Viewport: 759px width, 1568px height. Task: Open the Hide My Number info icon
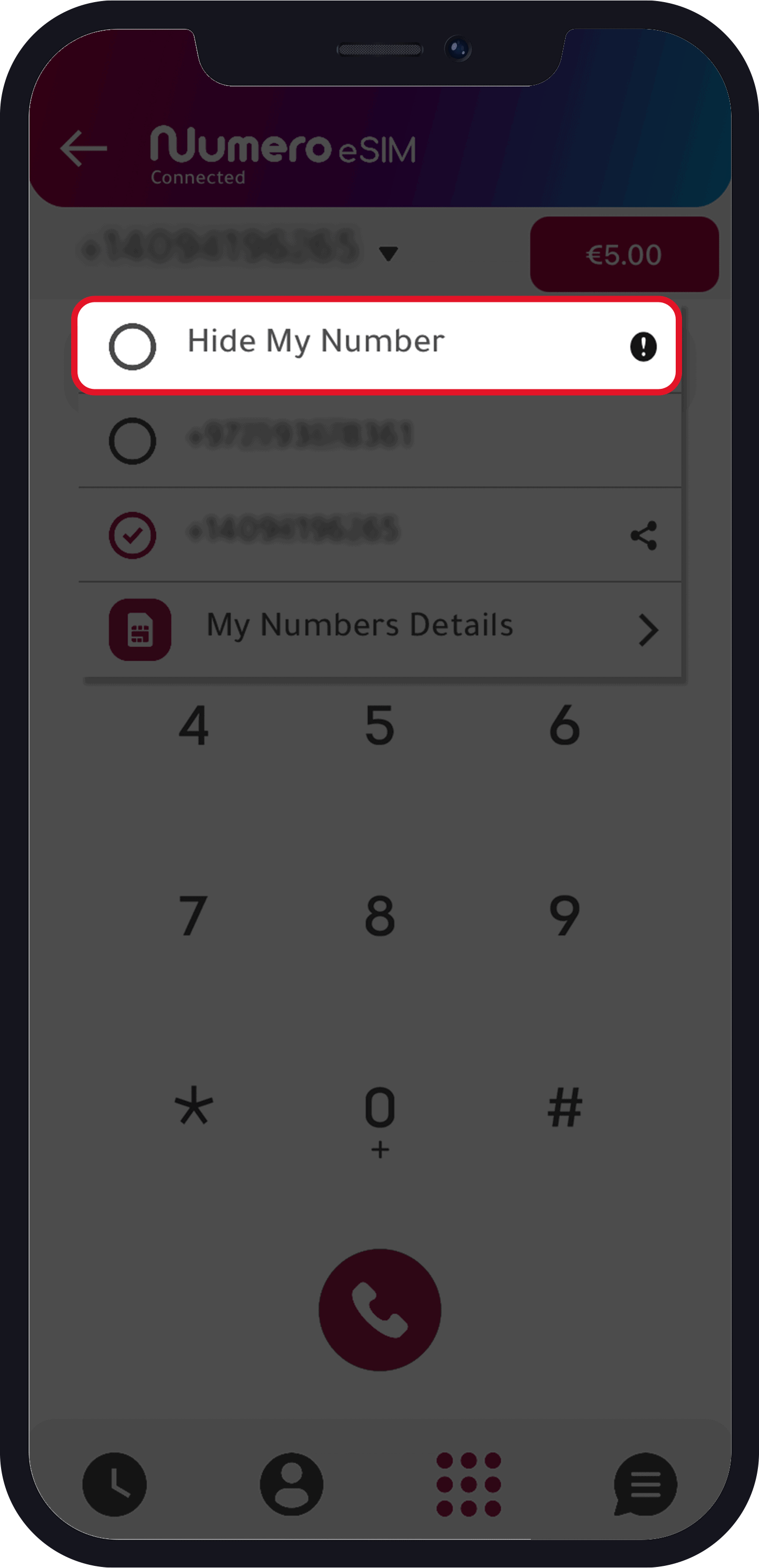point(643,347)
